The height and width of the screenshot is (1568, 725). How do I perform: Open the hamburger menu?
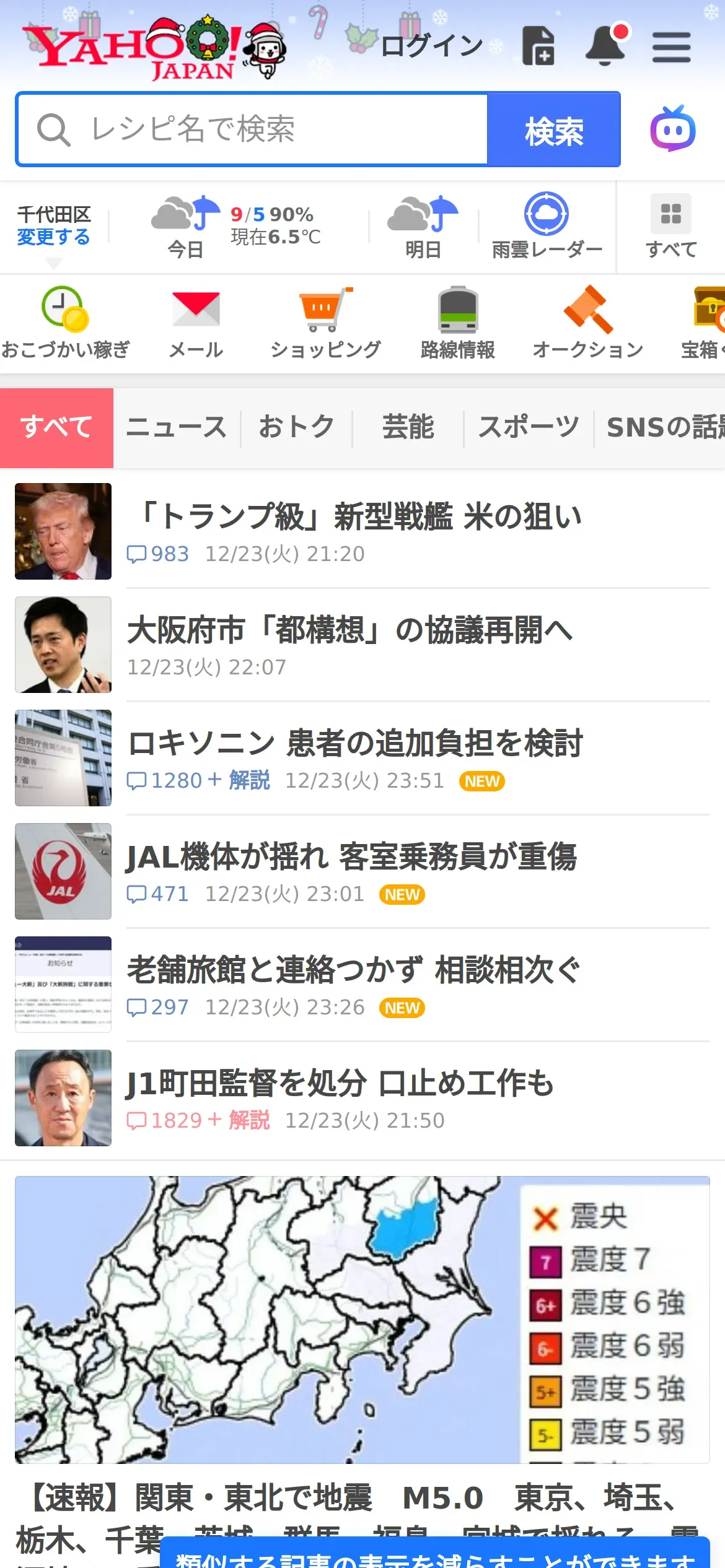point(671,47)
